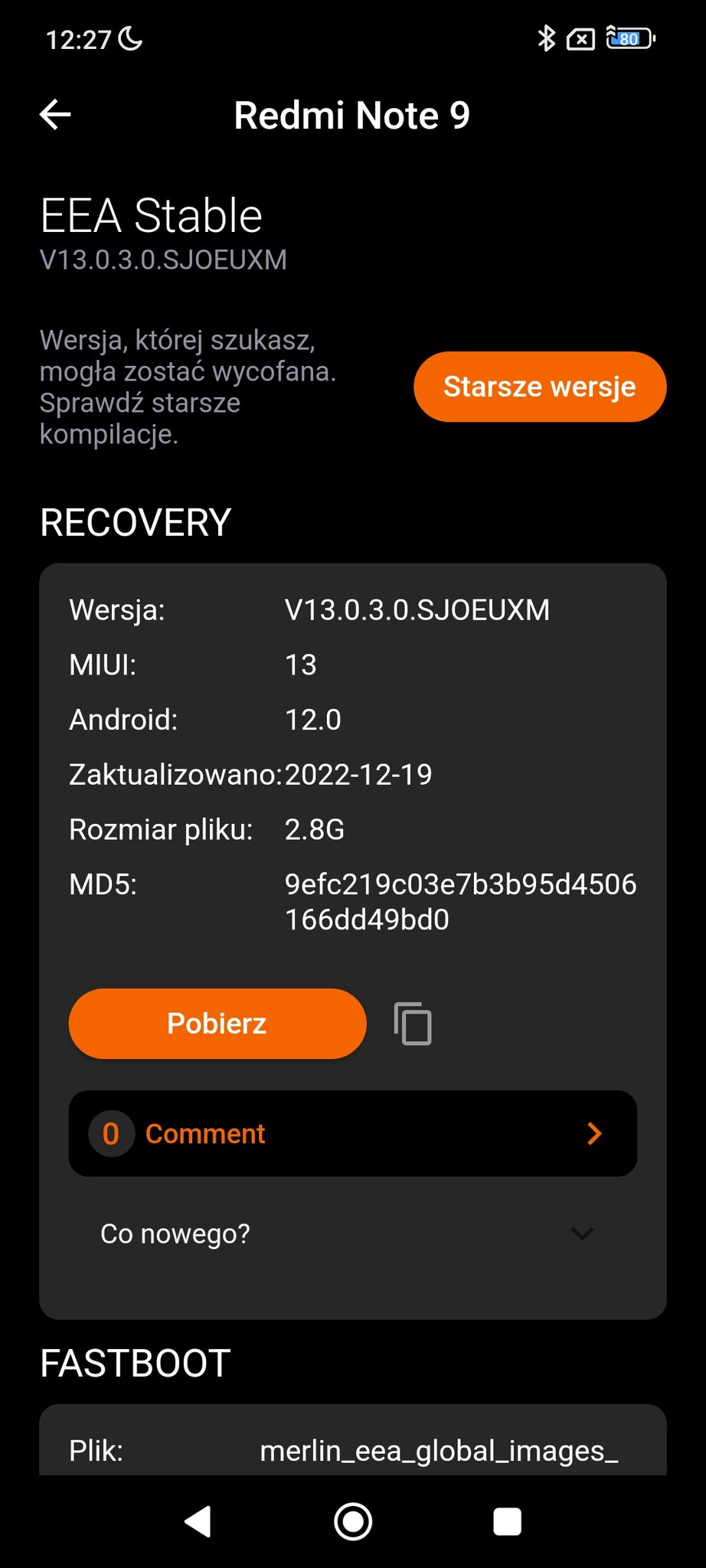
Task: Open Starsze wersje older builds
Action: 539,387
